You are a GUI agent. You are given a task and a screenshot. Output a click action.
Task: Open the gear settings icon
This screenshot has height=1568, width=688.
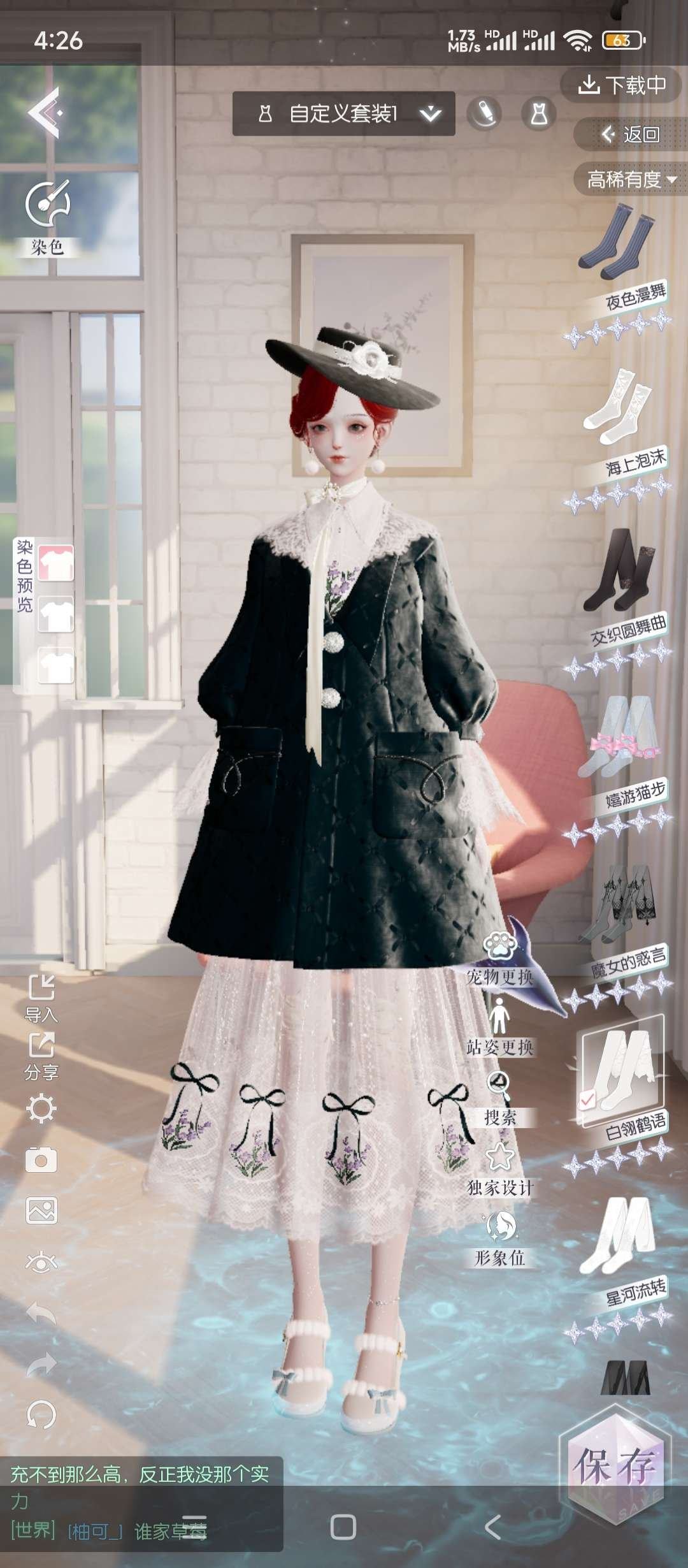(x=41, y=1109)
